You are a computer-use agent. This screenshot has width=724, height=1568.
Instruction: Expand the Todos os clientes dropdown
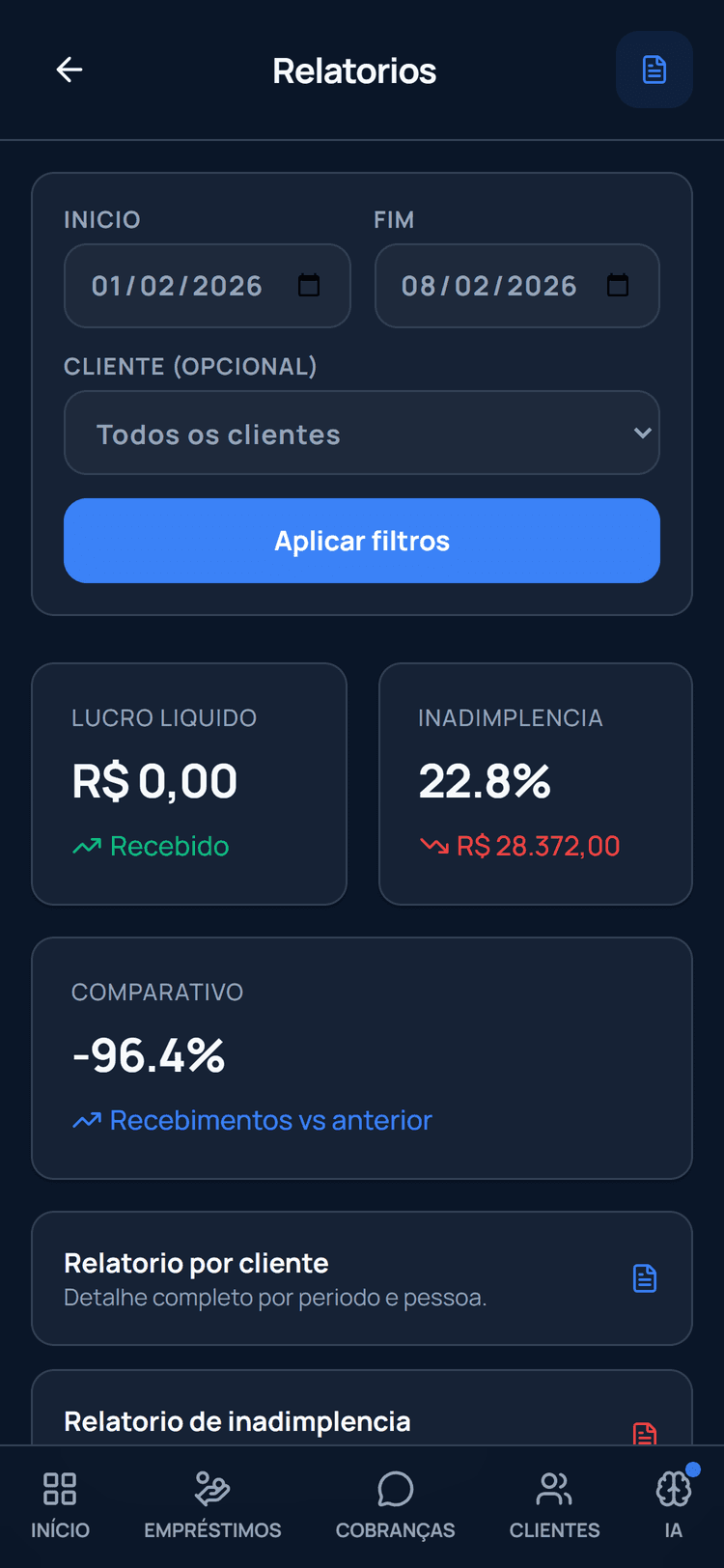(x=362, y=433)
